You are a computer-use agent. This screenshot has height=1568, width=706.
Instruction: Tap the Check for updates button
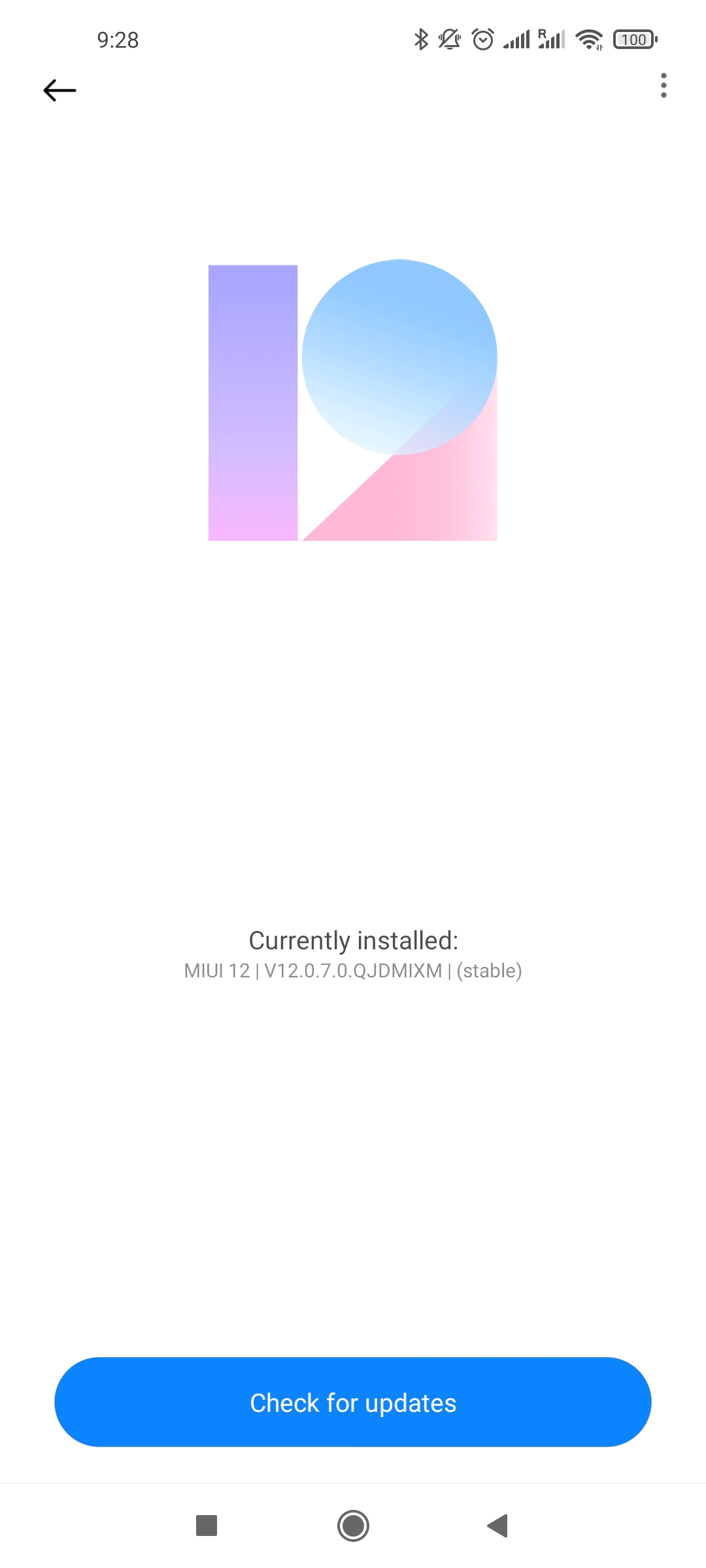click(x=353, y=1402)
